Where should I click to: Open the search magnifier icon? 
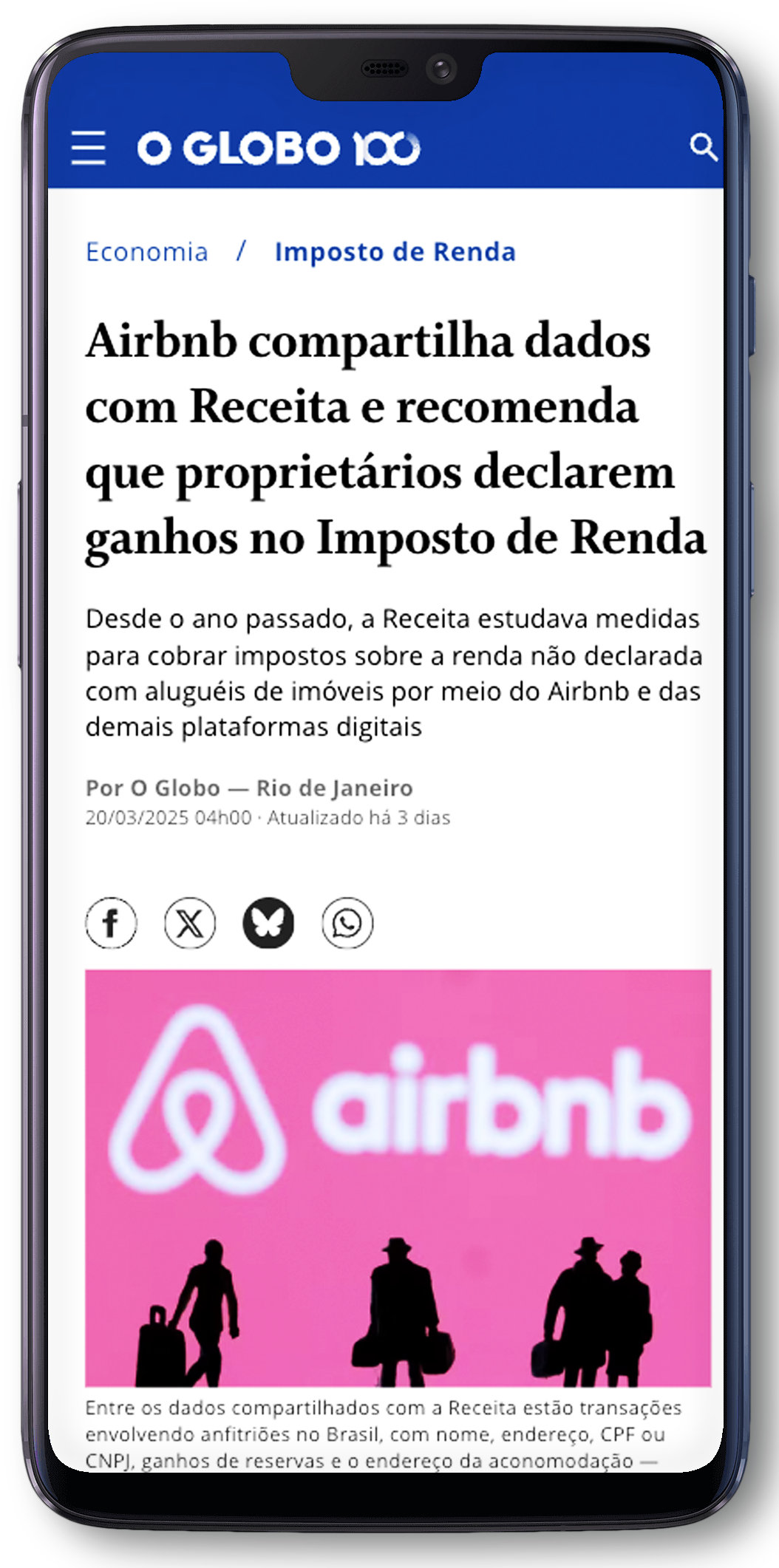703,147
